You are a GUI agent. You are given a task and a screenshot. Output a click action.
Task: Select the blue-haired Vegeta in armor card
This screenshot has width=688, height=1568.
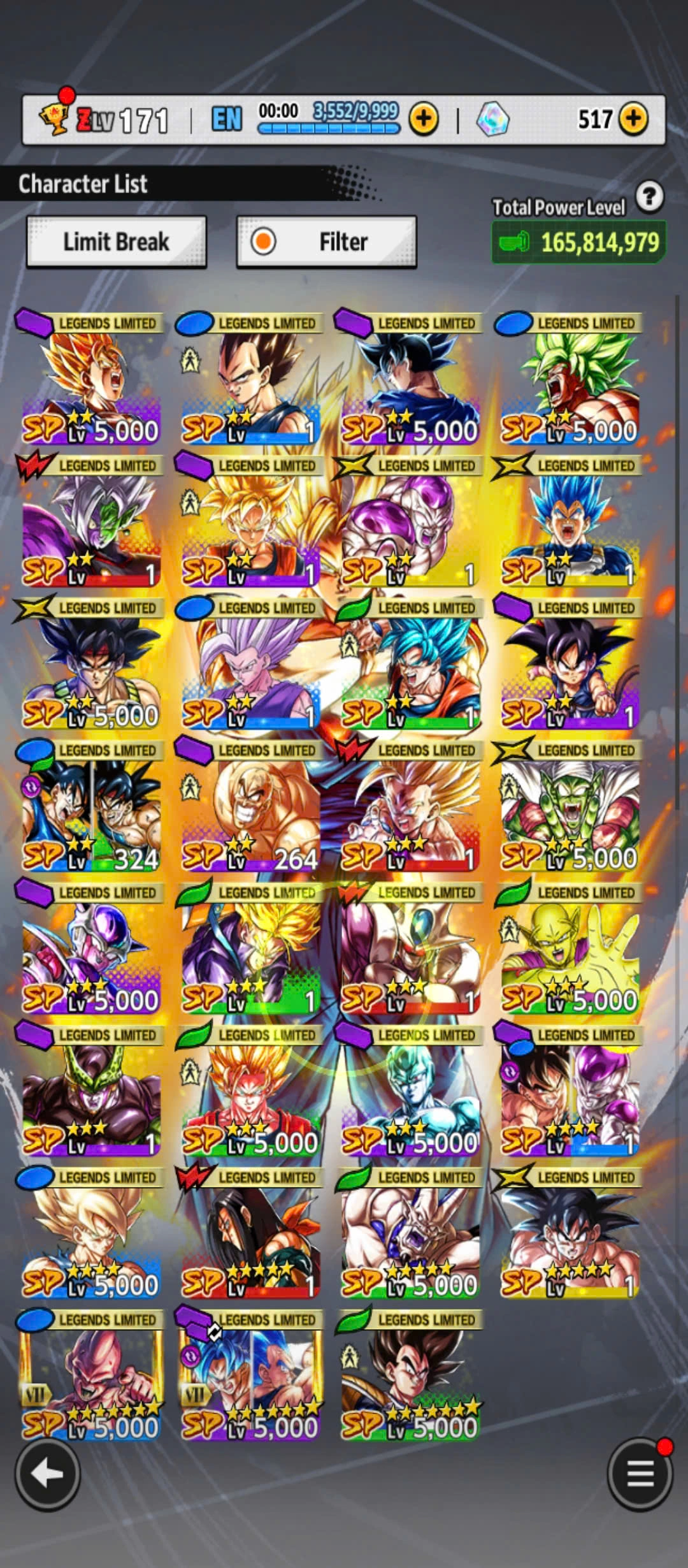tap(570, 521)
